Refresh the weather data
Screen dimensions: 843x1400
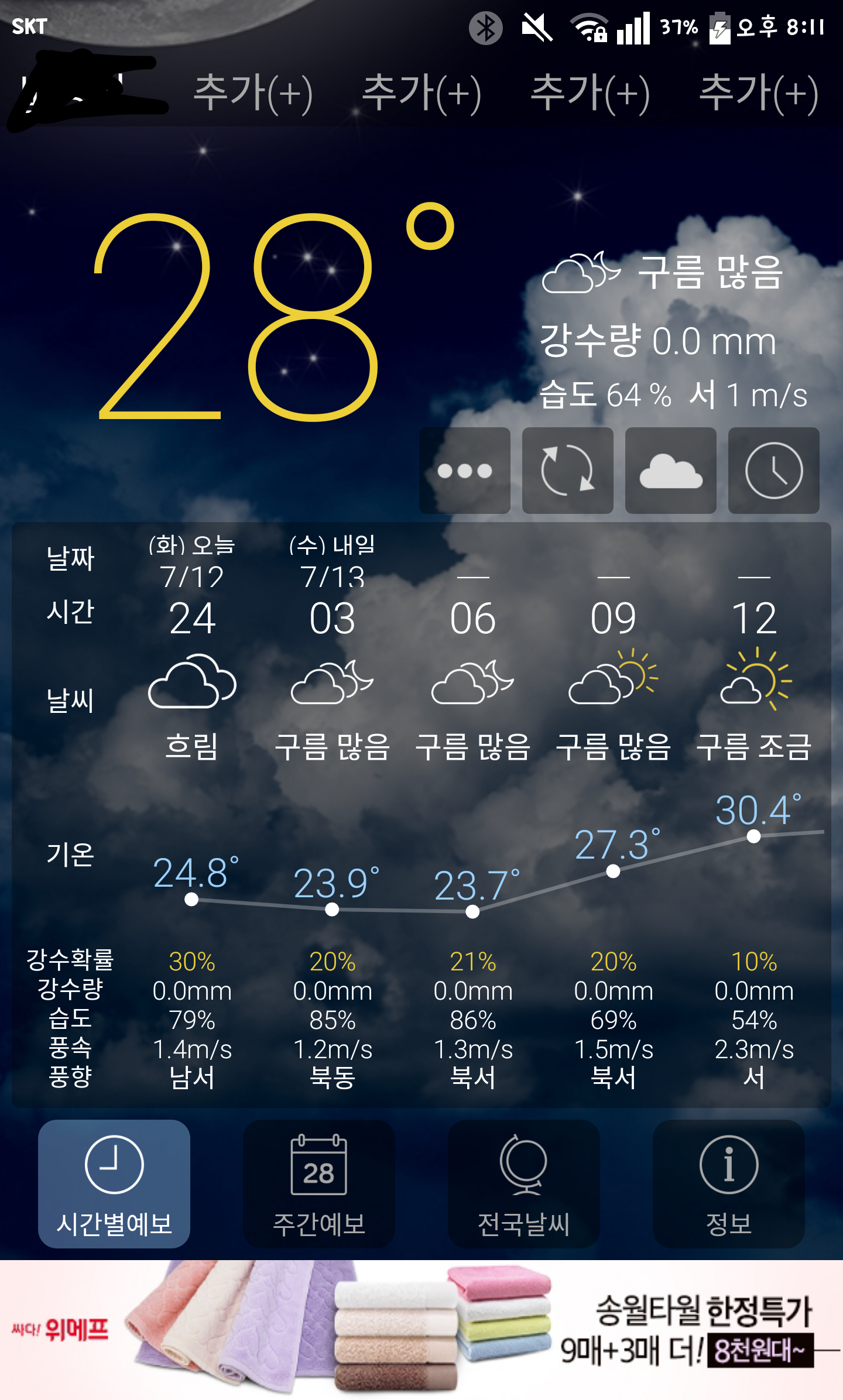(567, 471)
